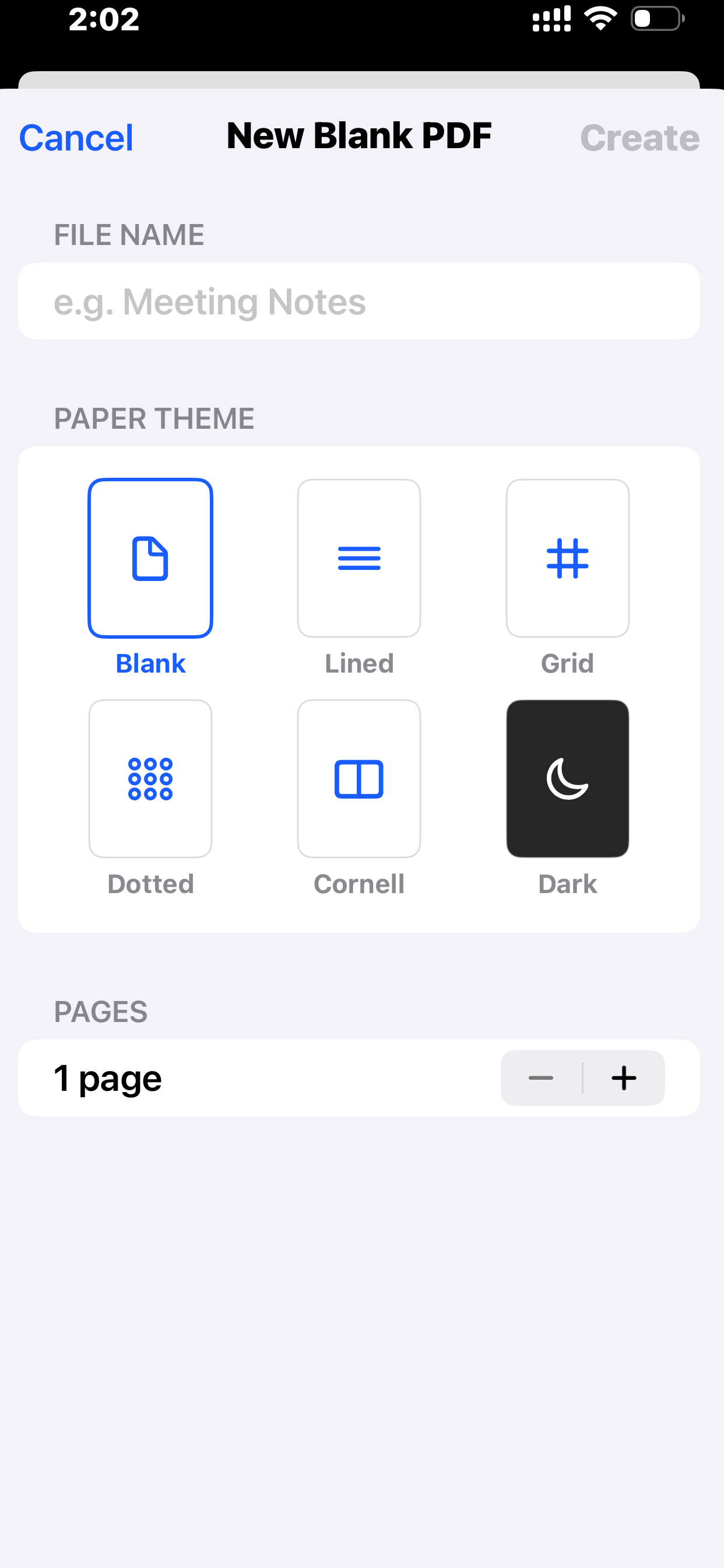Select Dark by tapping its label
Image resolution: width=724 pixels, height=1568 pixels.
tap(567, 884)
